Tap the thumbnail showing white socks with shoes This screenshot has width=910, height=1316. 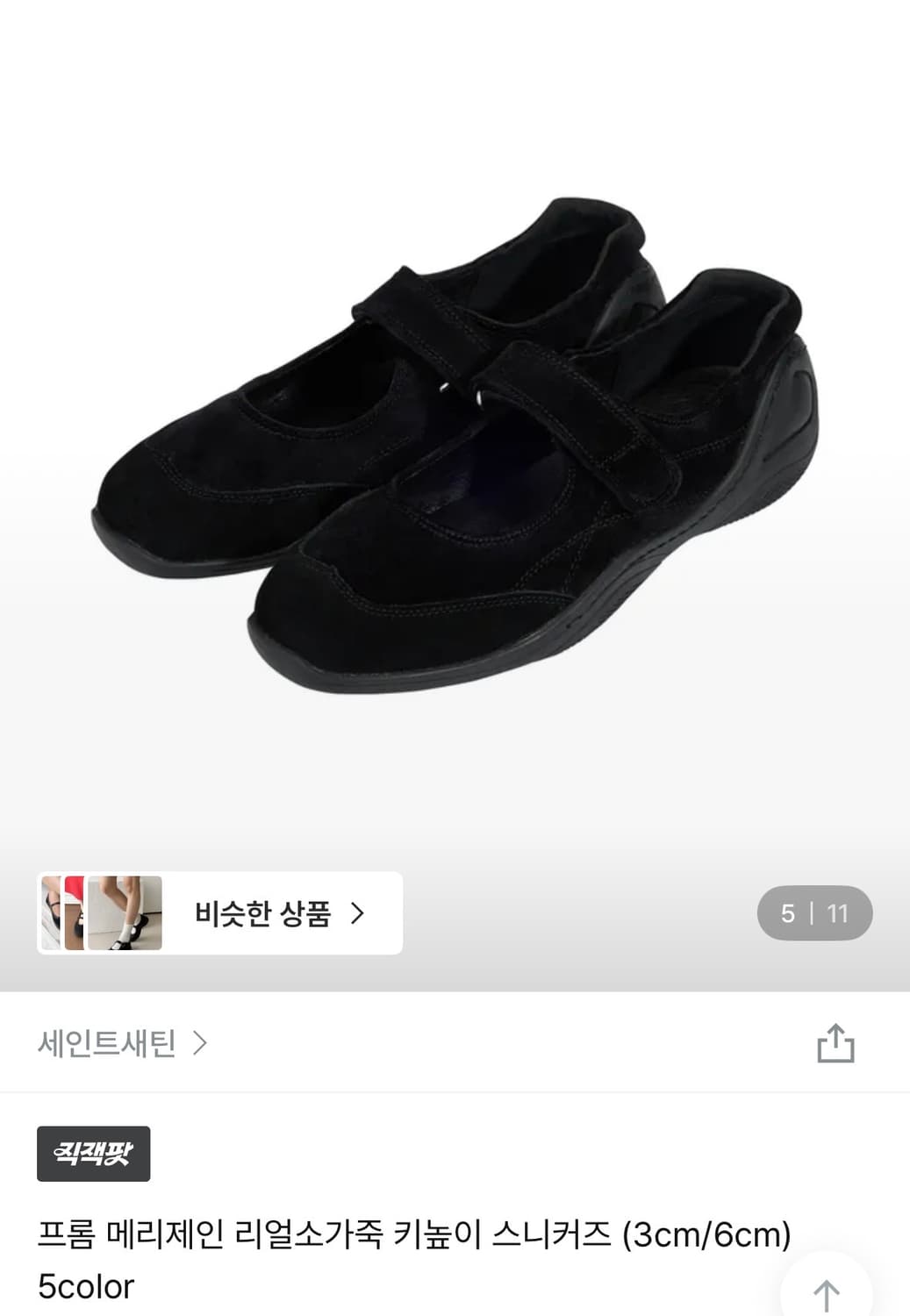click(123, 913)
